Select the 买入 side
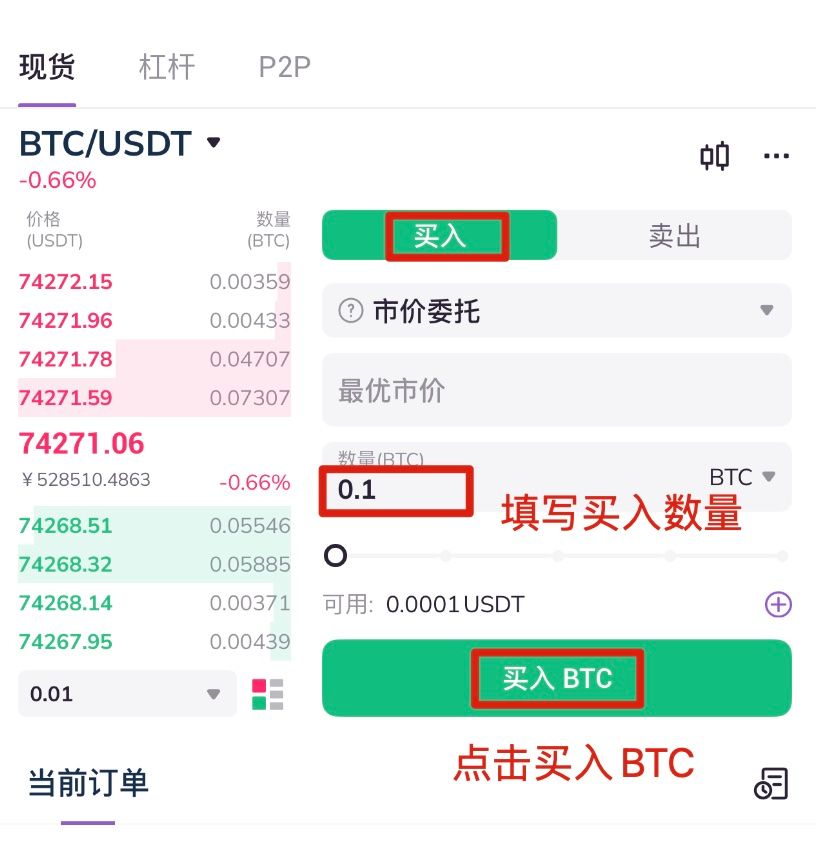 [440, 236]
